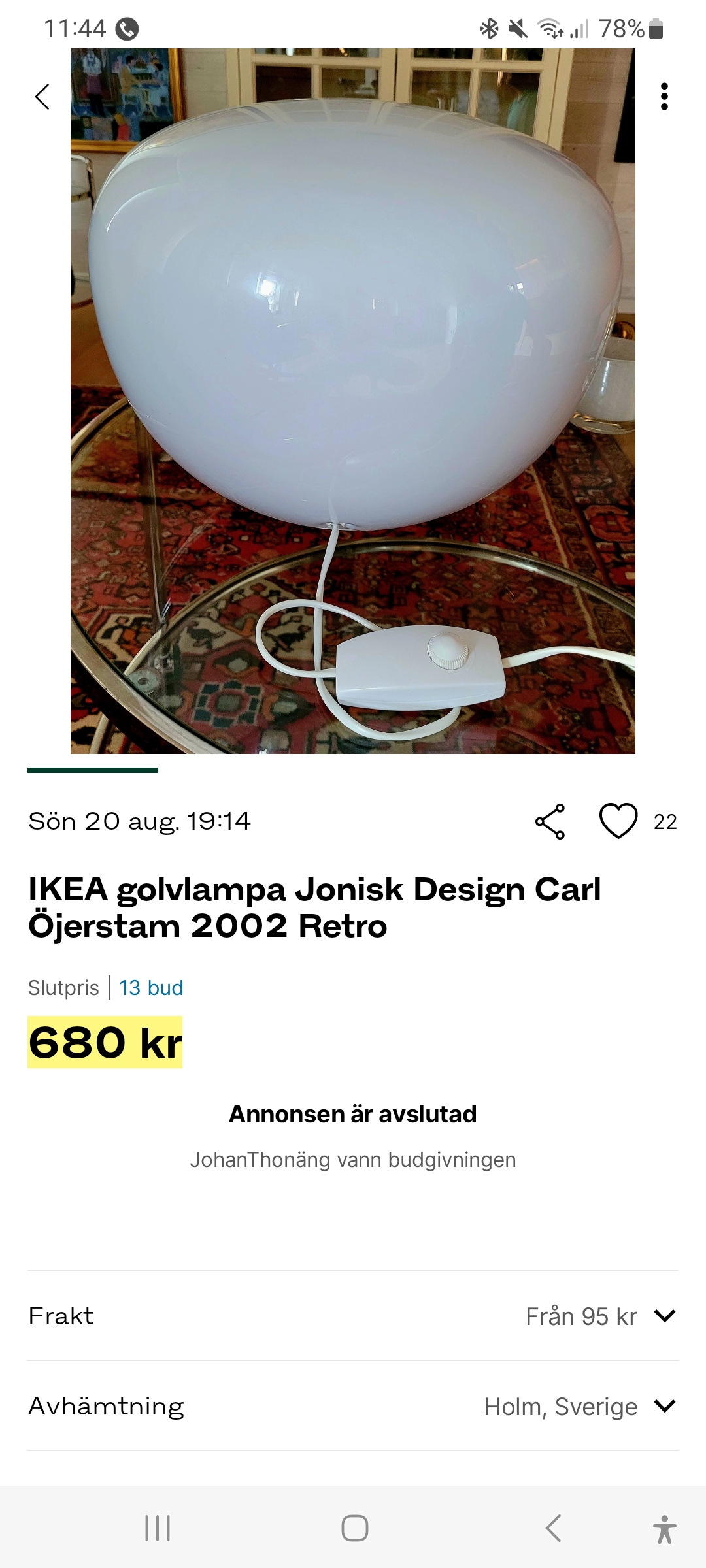Expand the Avhämtning pickup details

[664, 1406]
